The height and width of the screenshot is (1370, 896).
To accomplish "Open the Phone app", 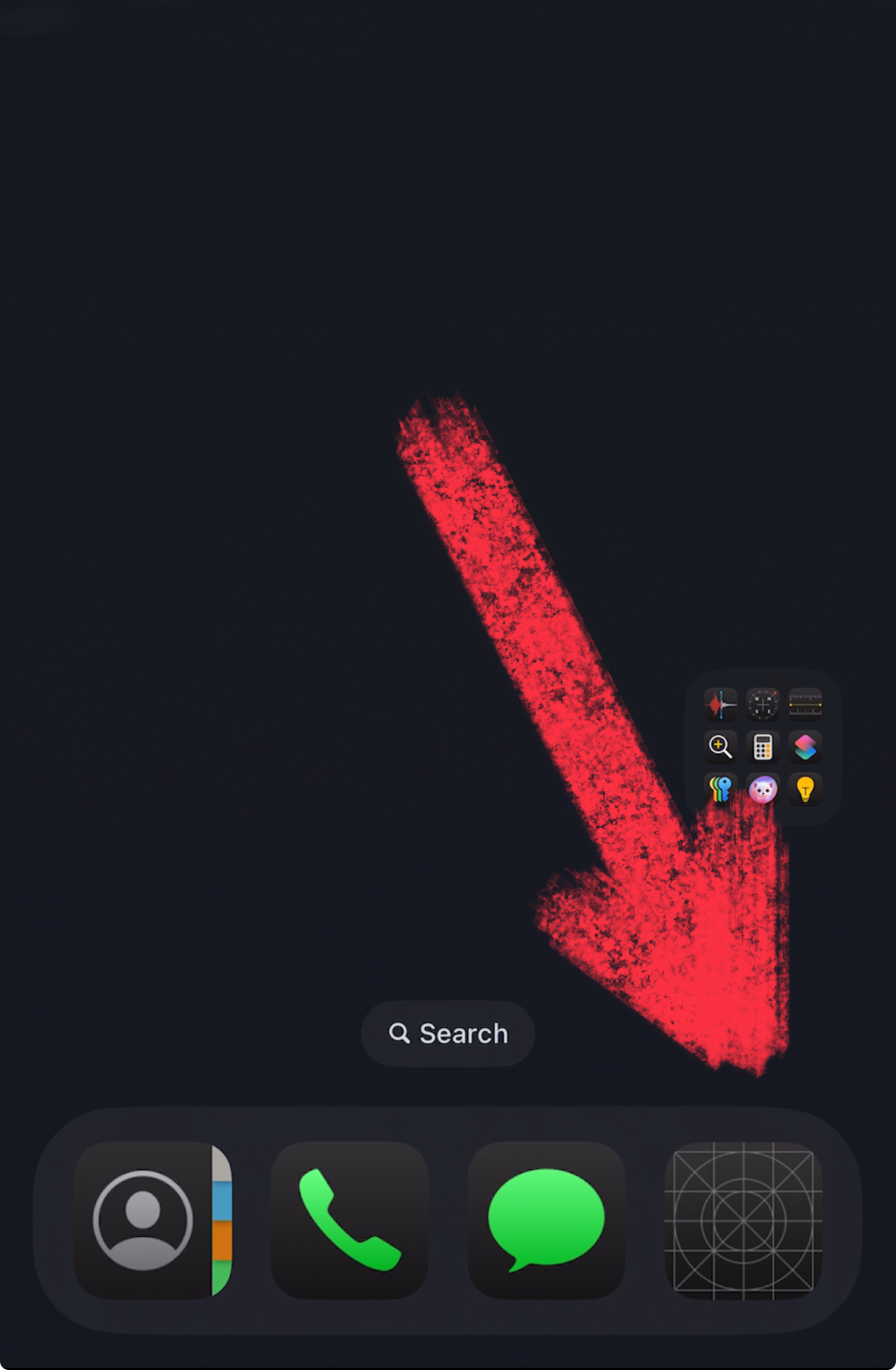I will coord(349,1220).
